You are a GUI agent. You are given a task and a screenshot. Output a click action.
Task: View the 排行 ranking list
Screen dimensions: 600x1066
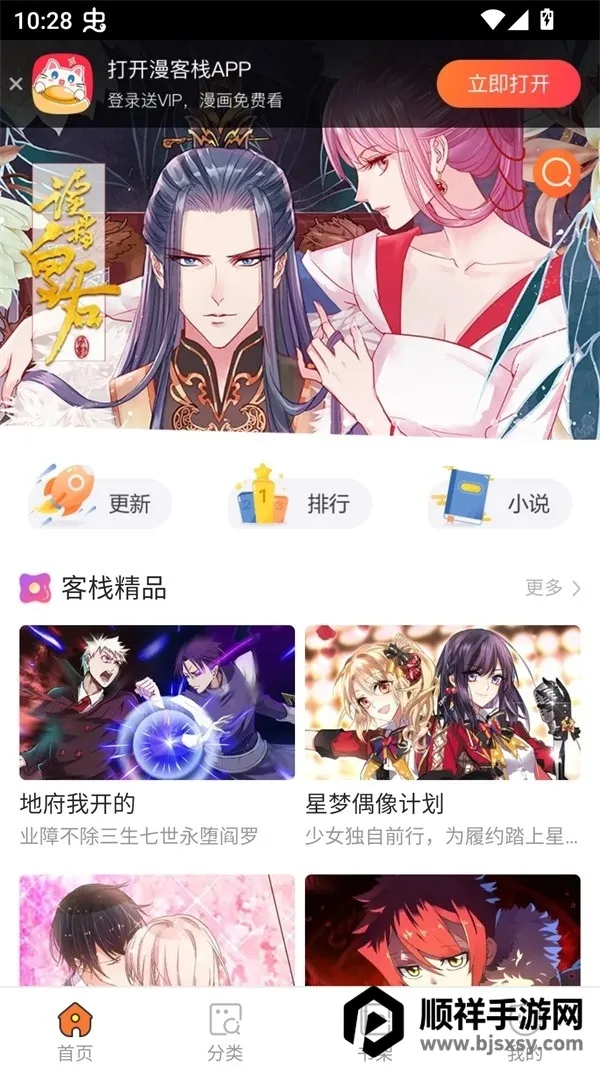pos(300,503)
